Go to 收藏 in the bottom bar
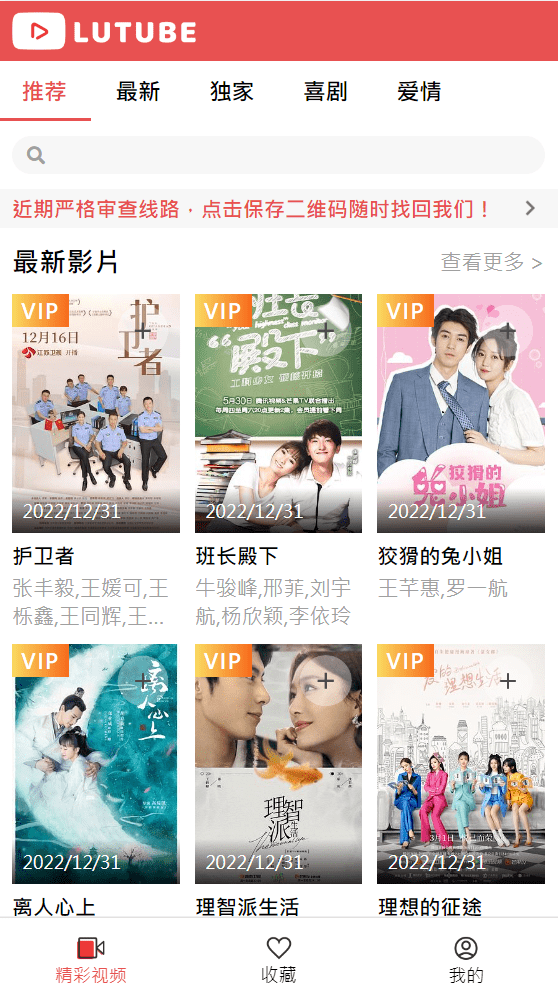Screen dimensions: 558x999 [x=278, y=959]
